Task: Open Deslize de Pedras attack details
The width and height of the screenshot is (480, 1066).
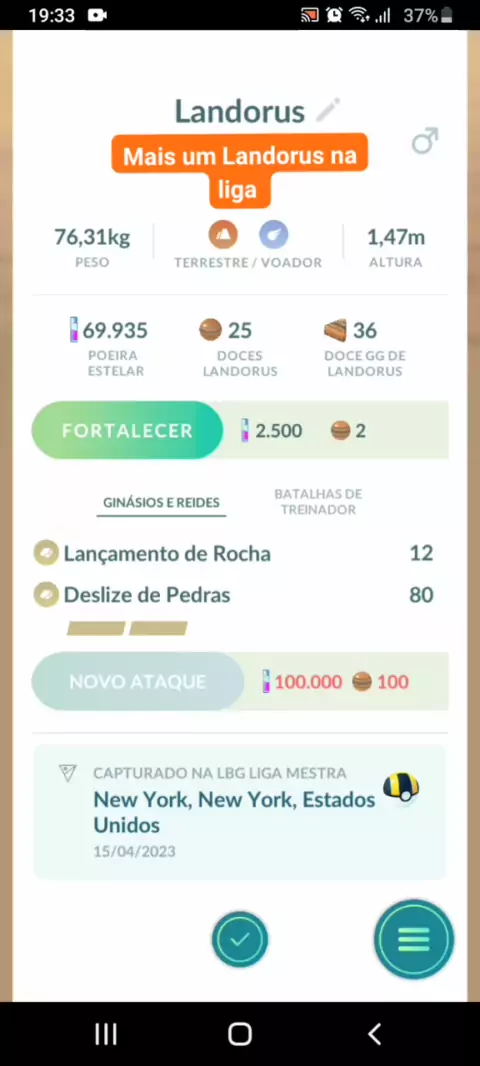Action: coord(233,595)
